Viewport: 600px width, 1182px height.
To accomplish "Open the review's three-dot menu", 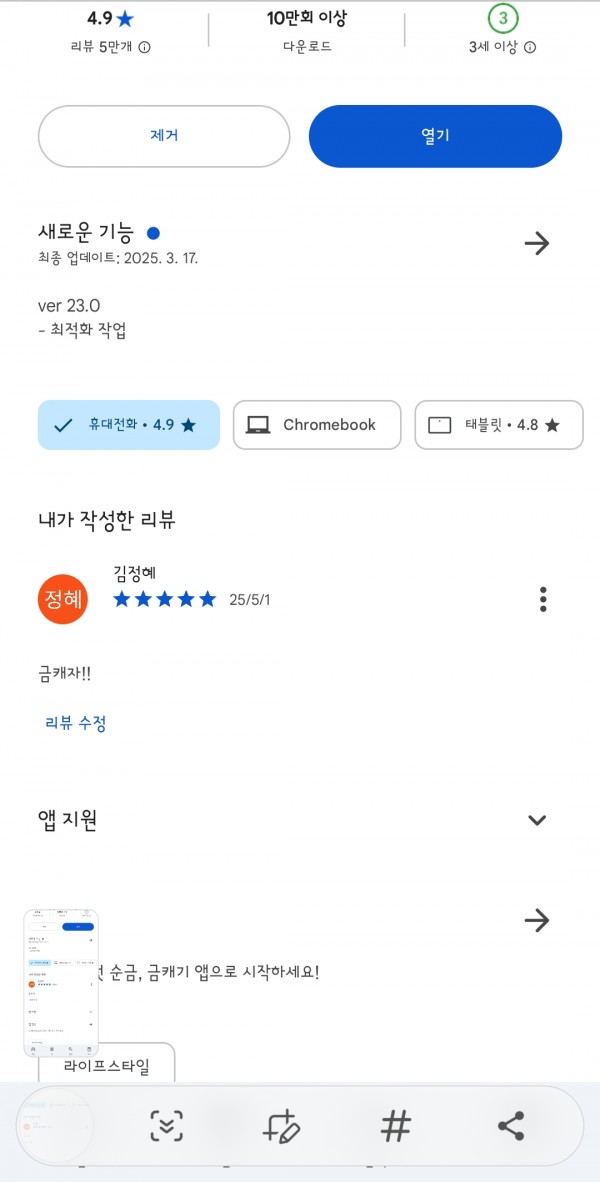I will click(x=543, y=599).
